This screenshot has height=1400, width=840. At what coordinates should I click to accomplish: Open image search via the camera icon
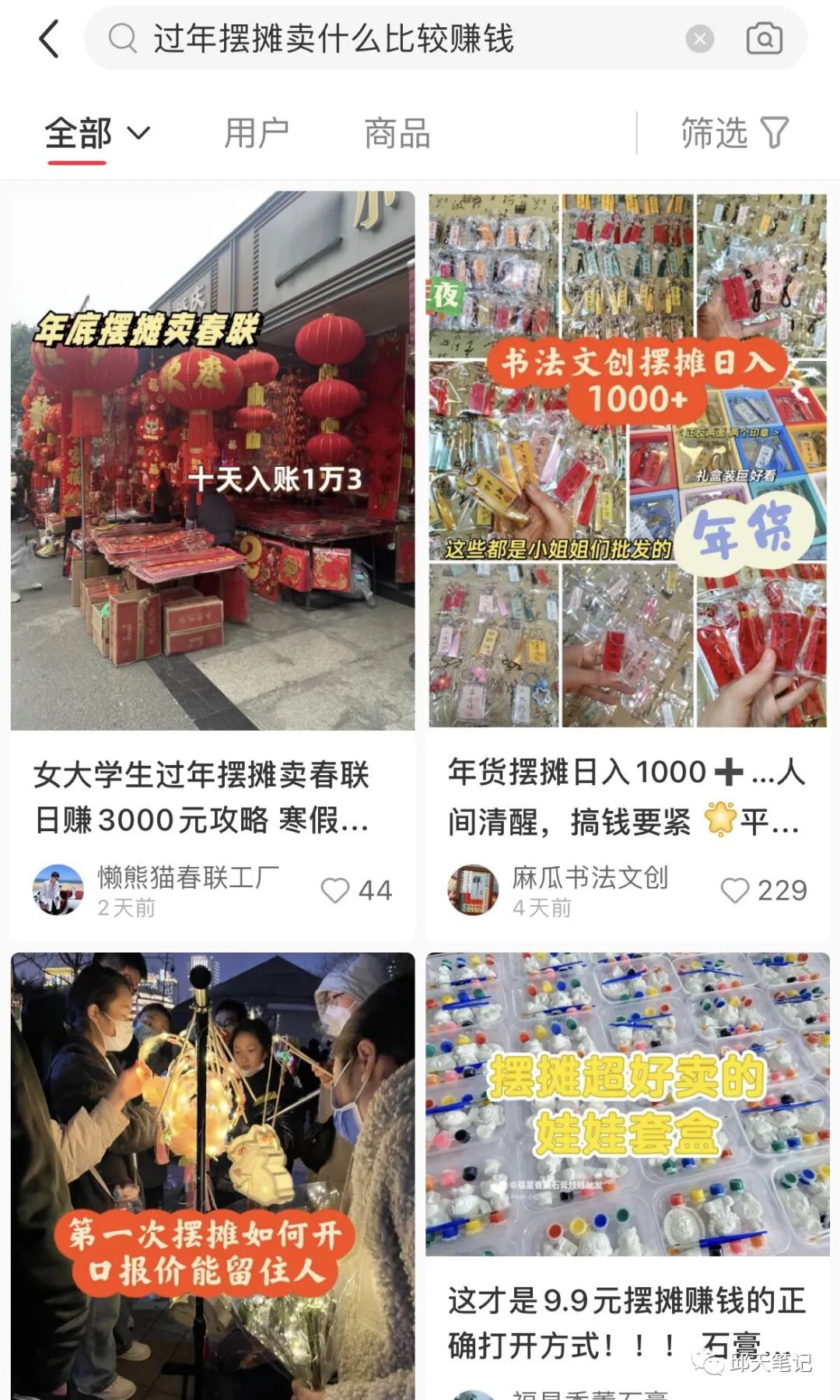765,38
